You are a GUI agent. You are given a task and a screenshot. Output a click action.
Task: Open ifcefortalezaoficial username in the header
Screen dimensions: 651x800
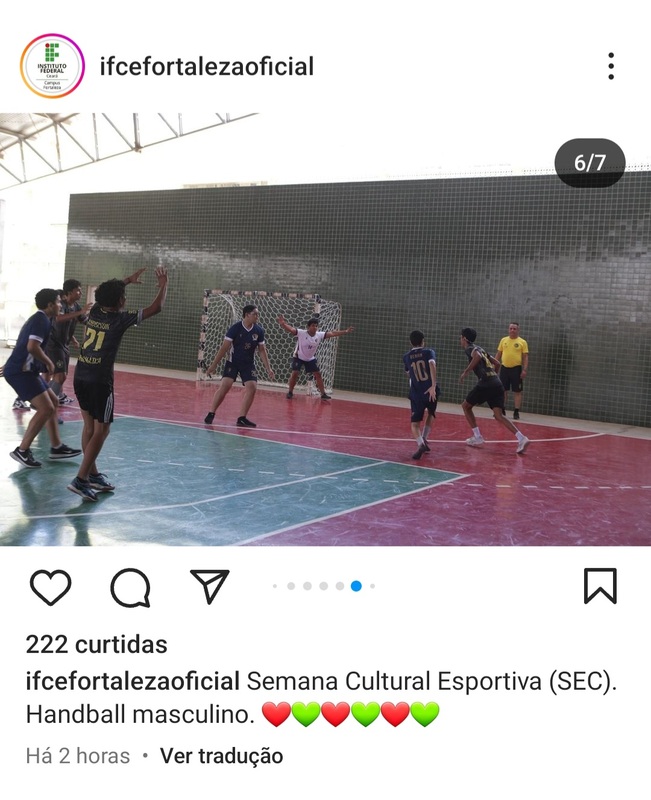click(206, 66)
